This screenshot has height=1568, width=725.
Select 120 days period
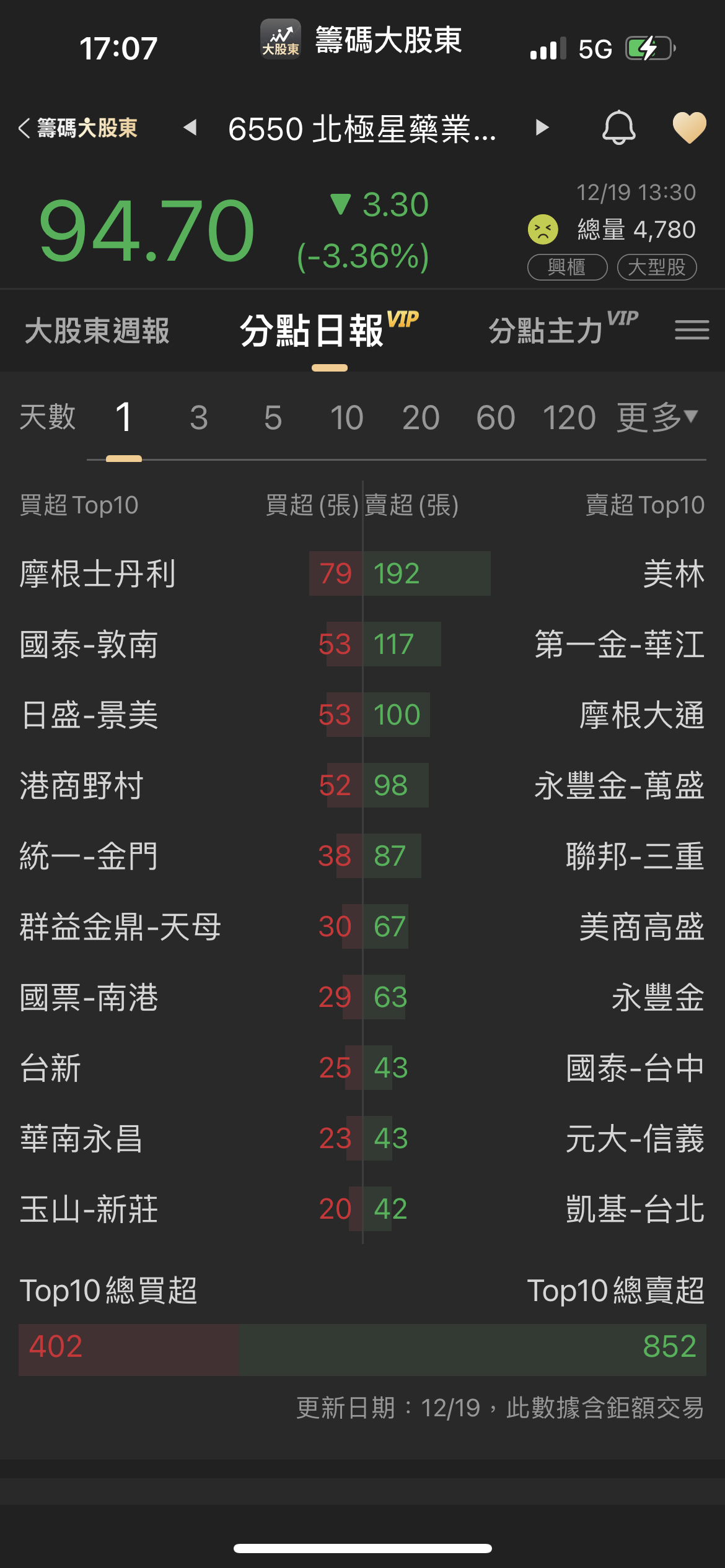(x=569, y=417)
